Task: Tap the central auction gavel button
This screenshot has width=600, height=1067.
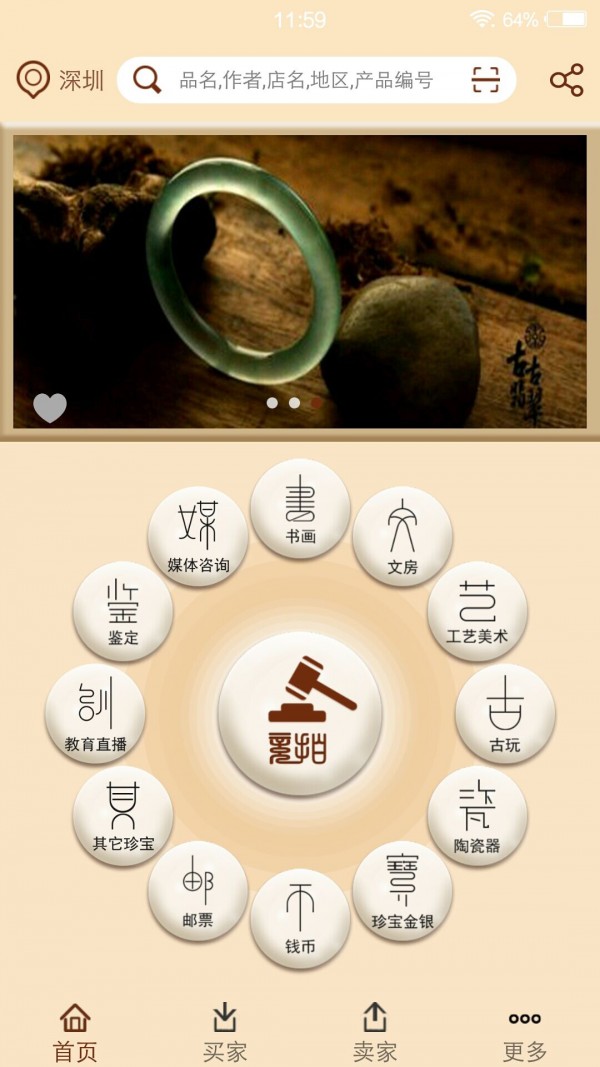Action: click(x=300, y=714)
